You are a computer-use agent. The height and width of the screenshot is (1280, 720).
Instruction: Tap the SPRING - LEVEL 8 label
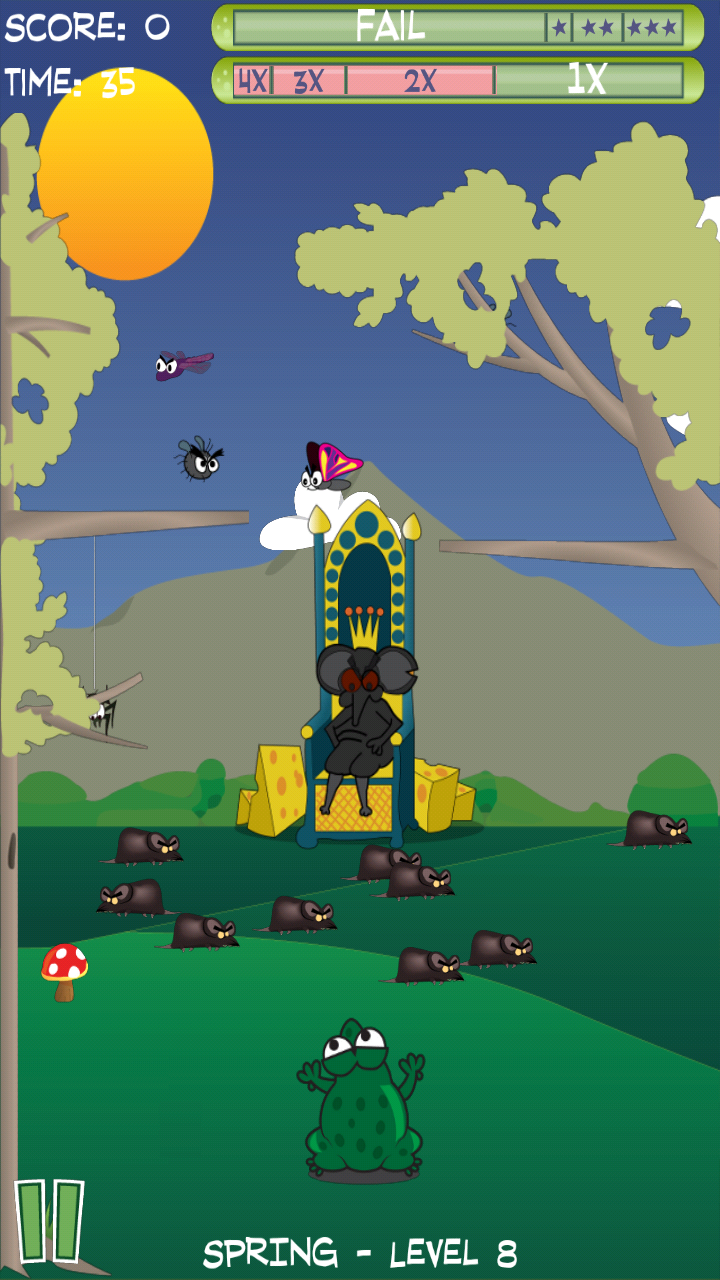pos(360,1252)
